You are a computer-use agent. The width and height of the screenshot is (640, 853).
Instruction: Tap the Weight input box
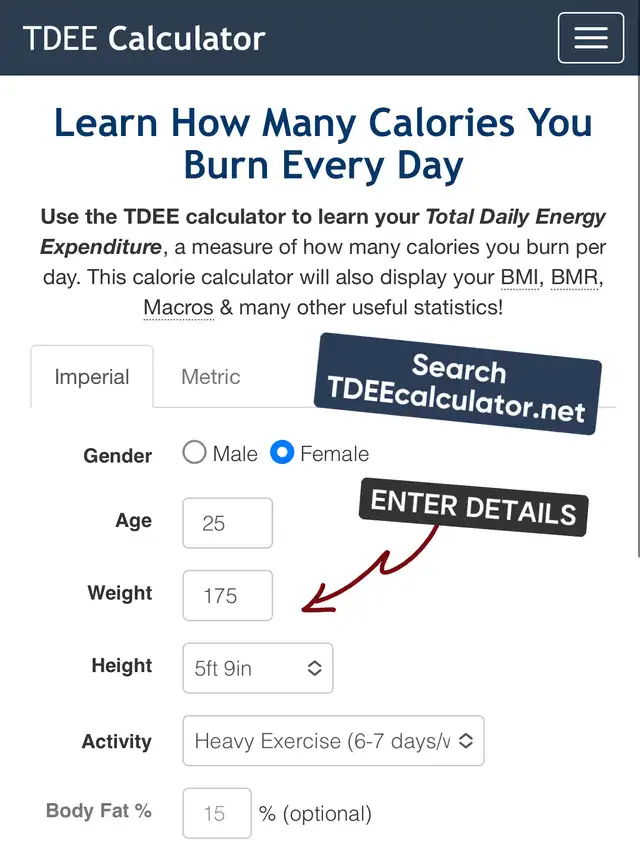click(227, 595)
